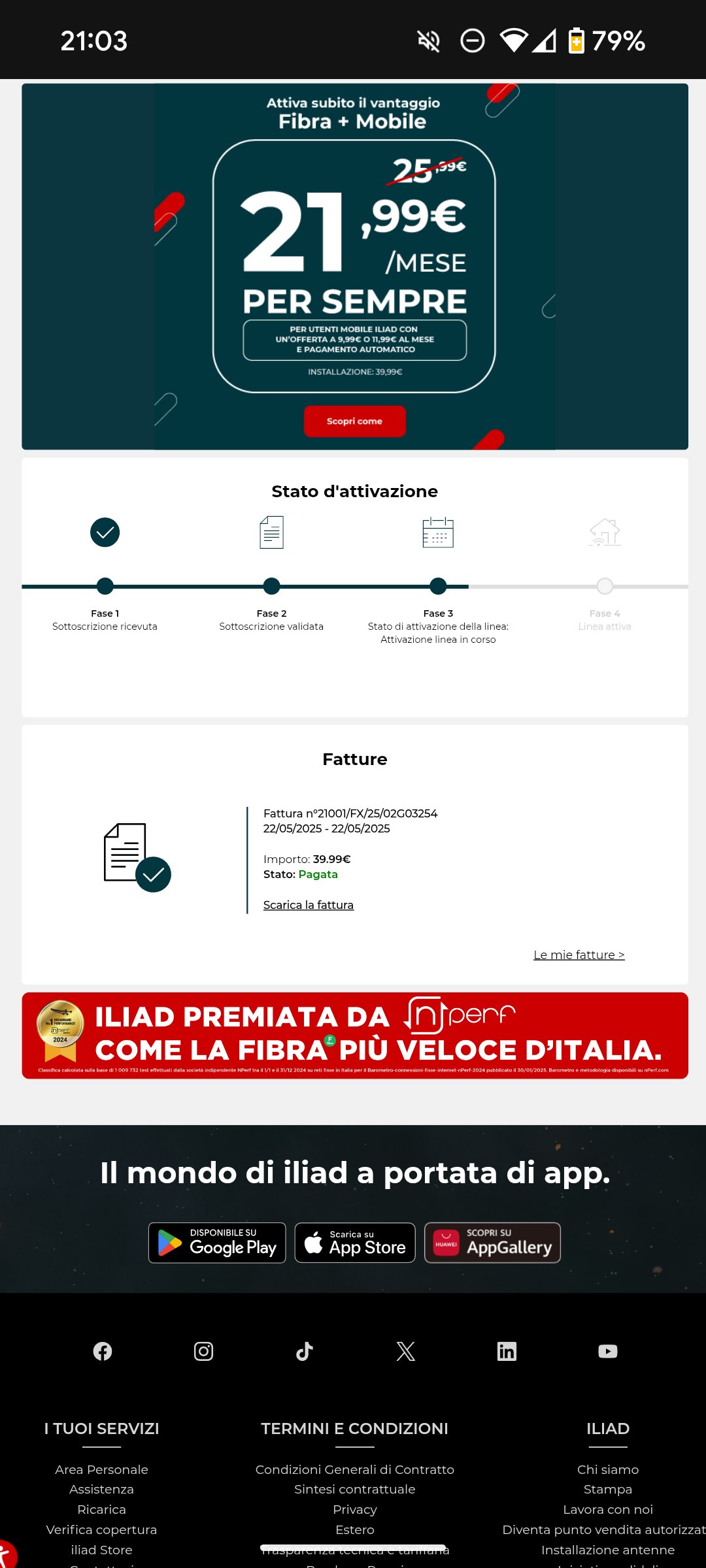The image size is (706, 1568).
Task: Open the Huawei AppGallery badge
Action: [492, 1243]
